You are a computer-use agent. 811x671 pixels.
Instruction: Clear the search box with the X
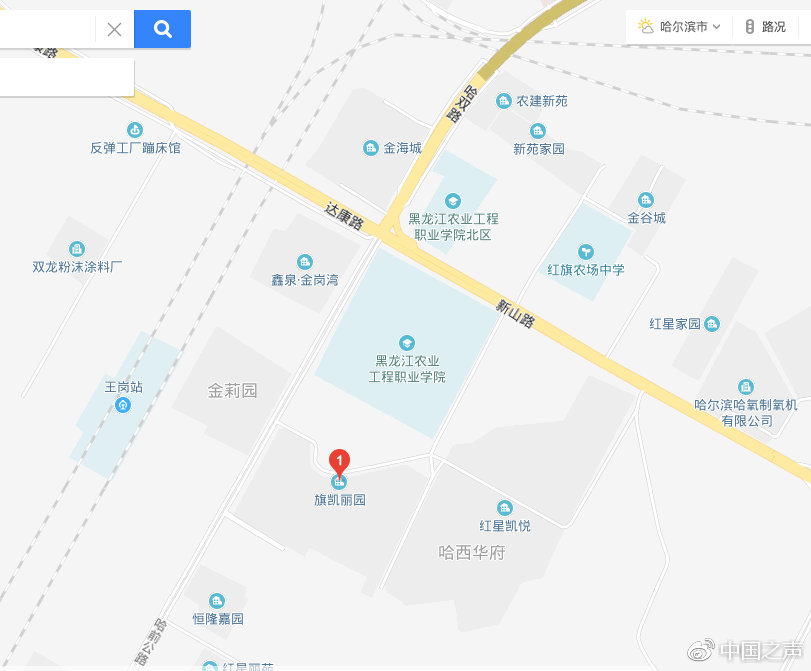pyautogui.click(x=114, y=29)
